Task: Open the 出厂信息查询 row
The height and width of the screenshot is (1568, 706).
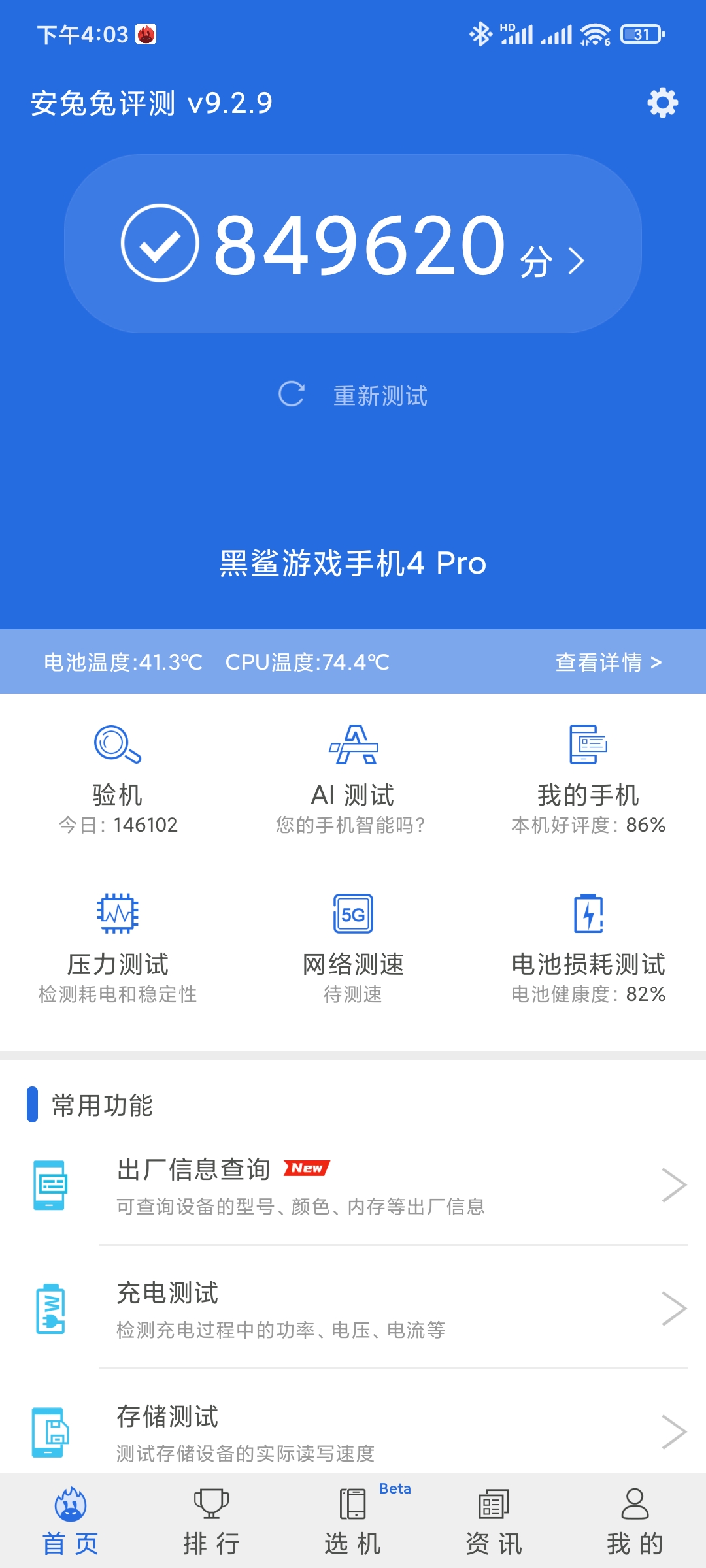Action: [x=353, y=1185]
